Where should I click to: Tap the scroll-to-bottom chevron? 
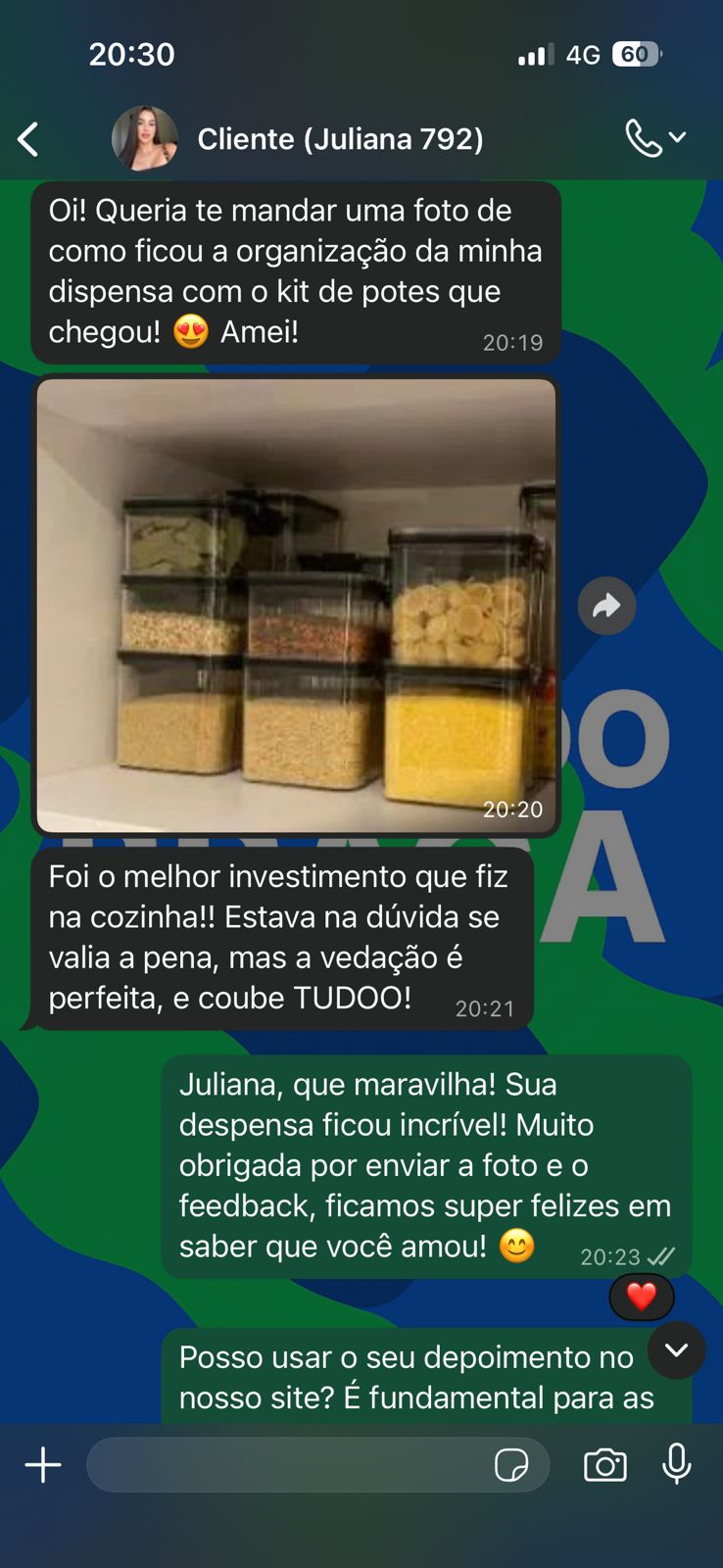pos(676,1349)
